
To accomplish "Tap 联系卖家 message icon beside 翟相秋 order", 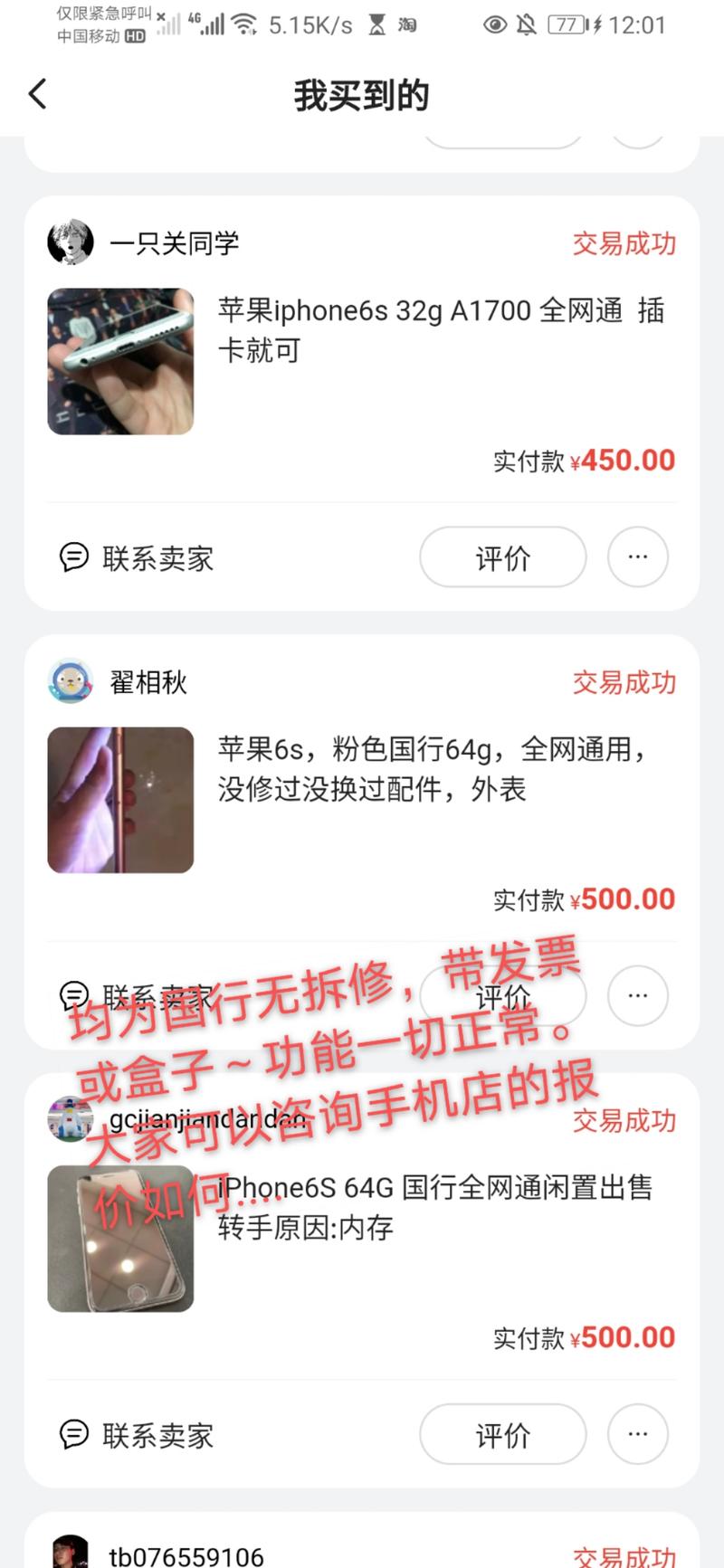I will tap(74, 995).
